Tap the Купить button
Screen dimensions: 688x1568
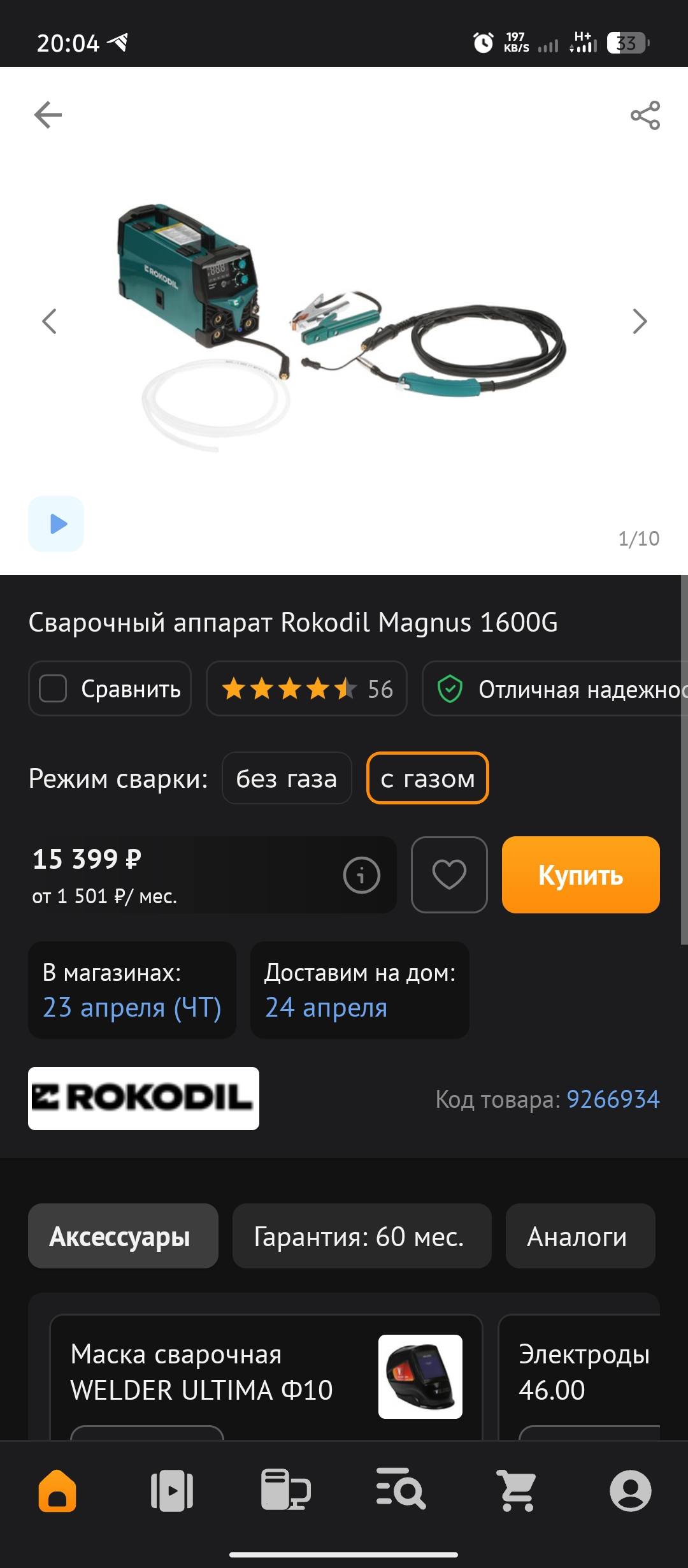coord(580,875)
